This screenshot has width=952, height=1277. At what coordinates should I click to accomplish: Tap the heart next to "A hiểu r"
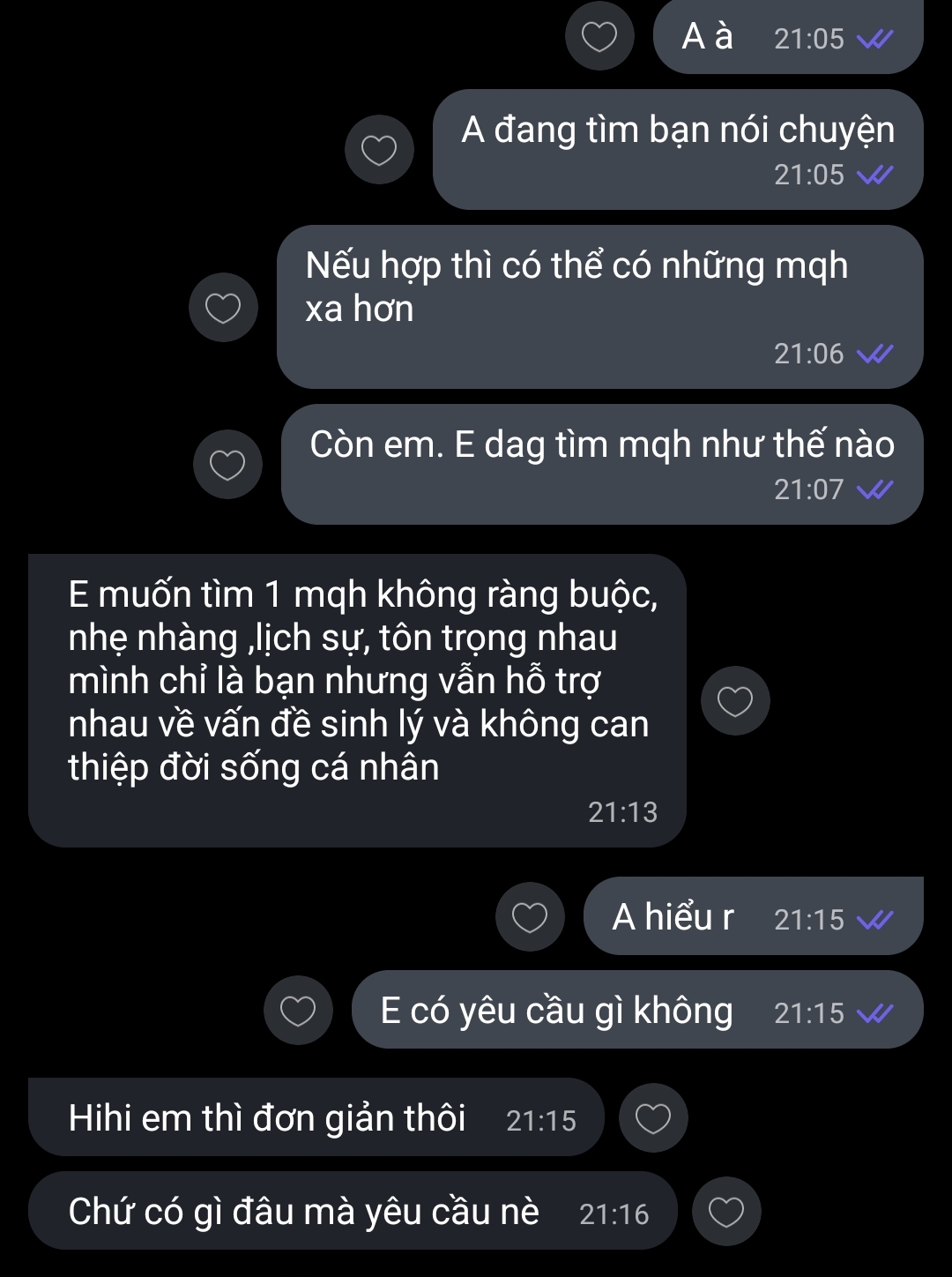pos(530,917)
